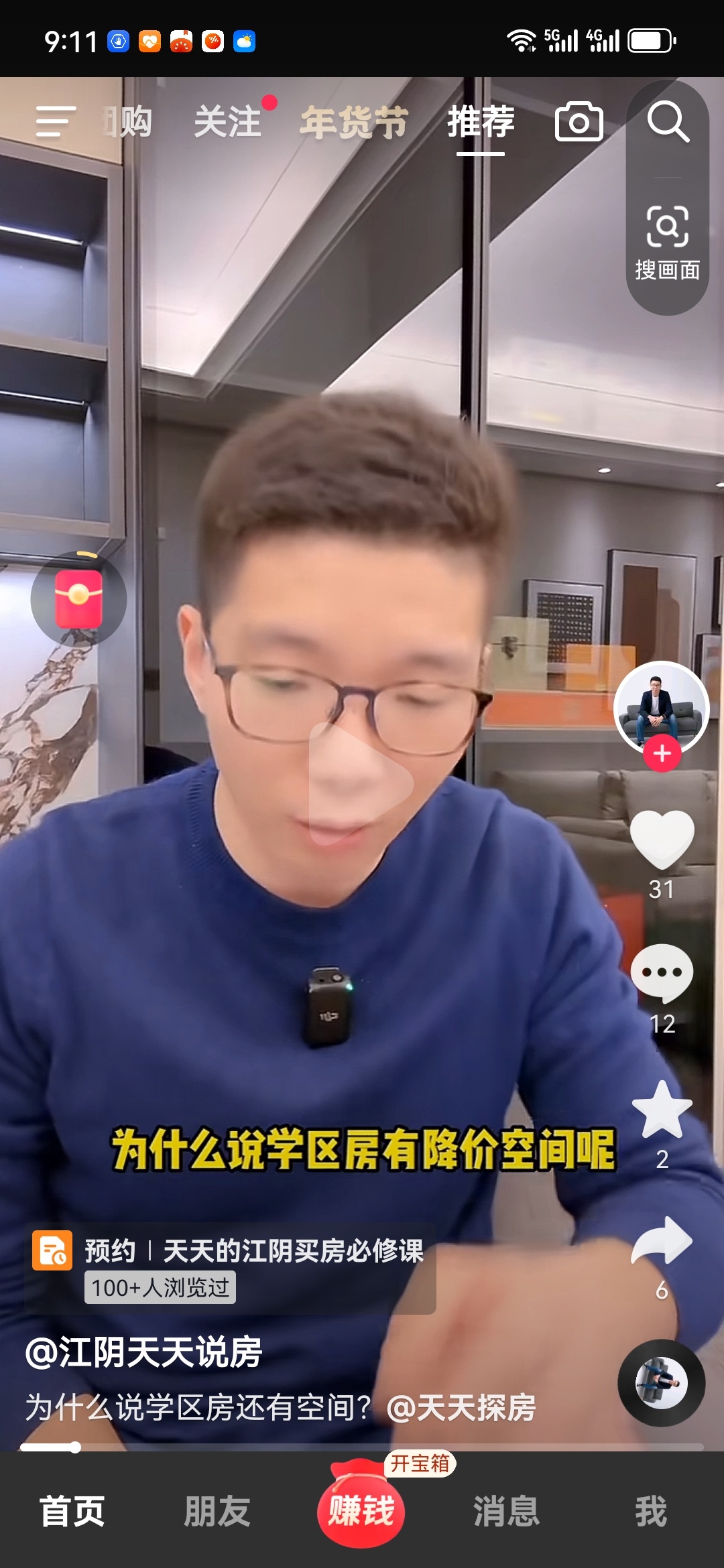Image resolution: width=724 pixels, height=1568 pixels.
Task: Go to the 朋友 tab
Action: [217, 1512]
